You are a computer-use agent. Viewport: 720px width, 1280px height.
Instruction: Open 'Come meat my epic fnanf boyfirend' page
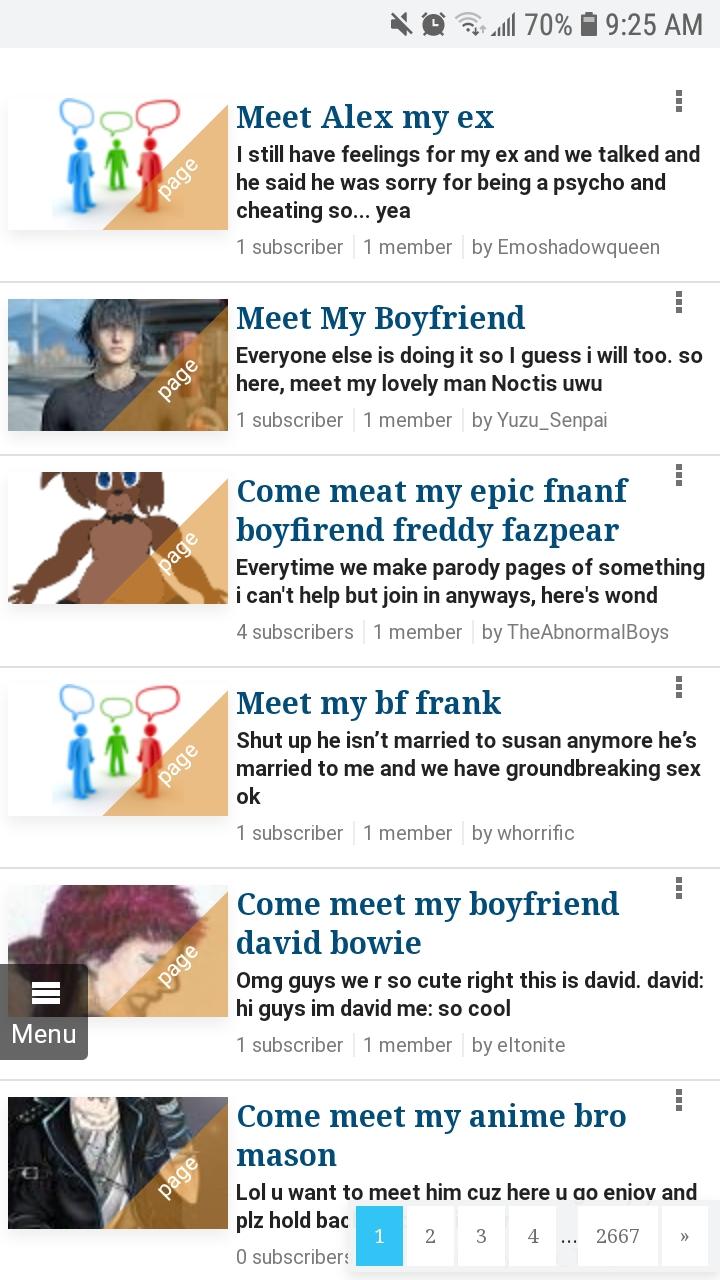431,510
